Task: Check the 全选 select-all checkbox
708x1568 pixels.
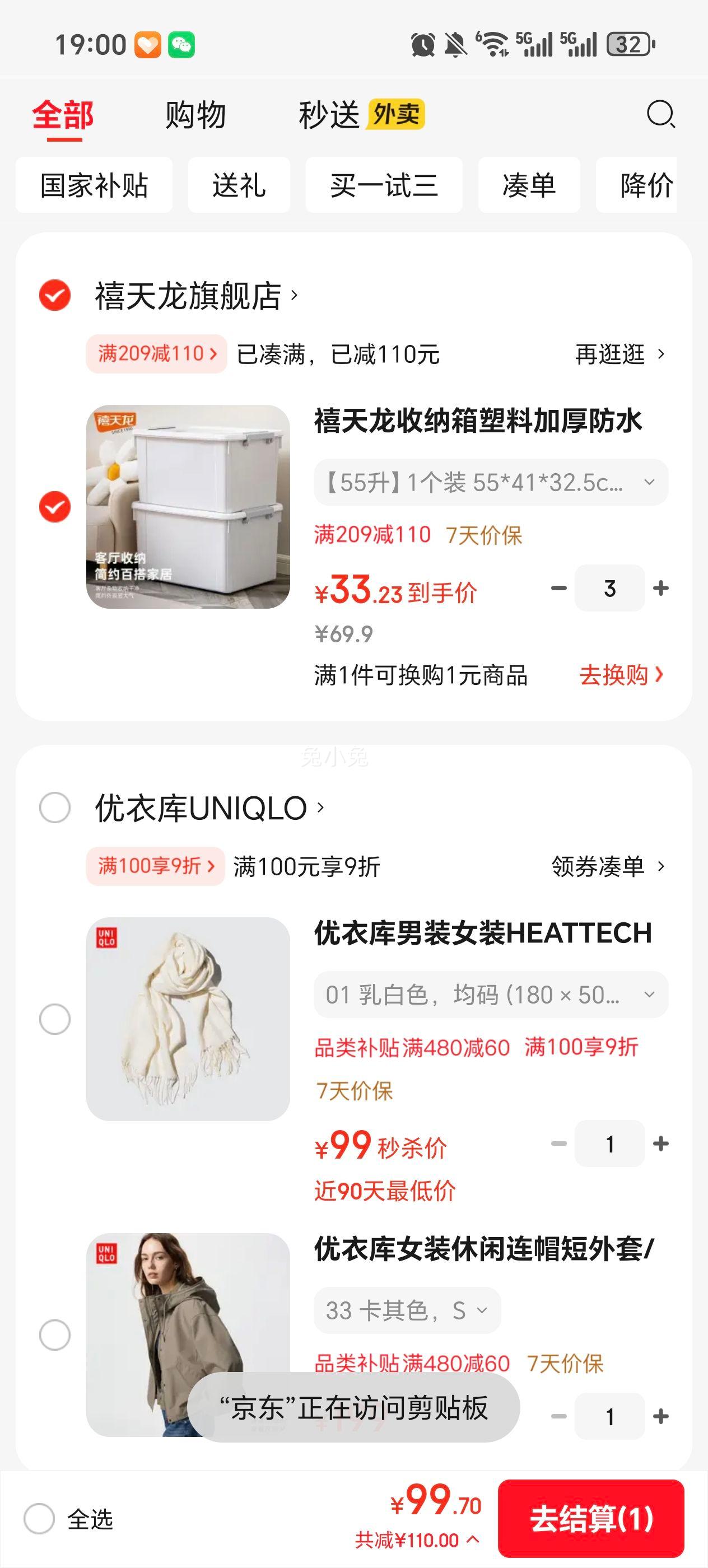Action: pos(40,1519)
